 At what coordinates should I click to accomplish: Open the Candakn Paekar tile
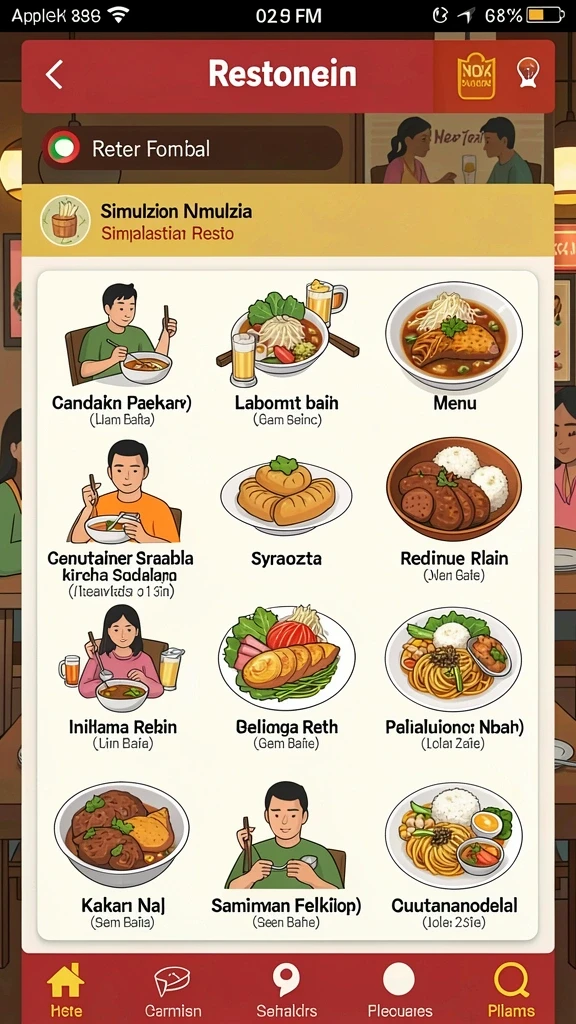pyautogui.click(x=121, y=355)
